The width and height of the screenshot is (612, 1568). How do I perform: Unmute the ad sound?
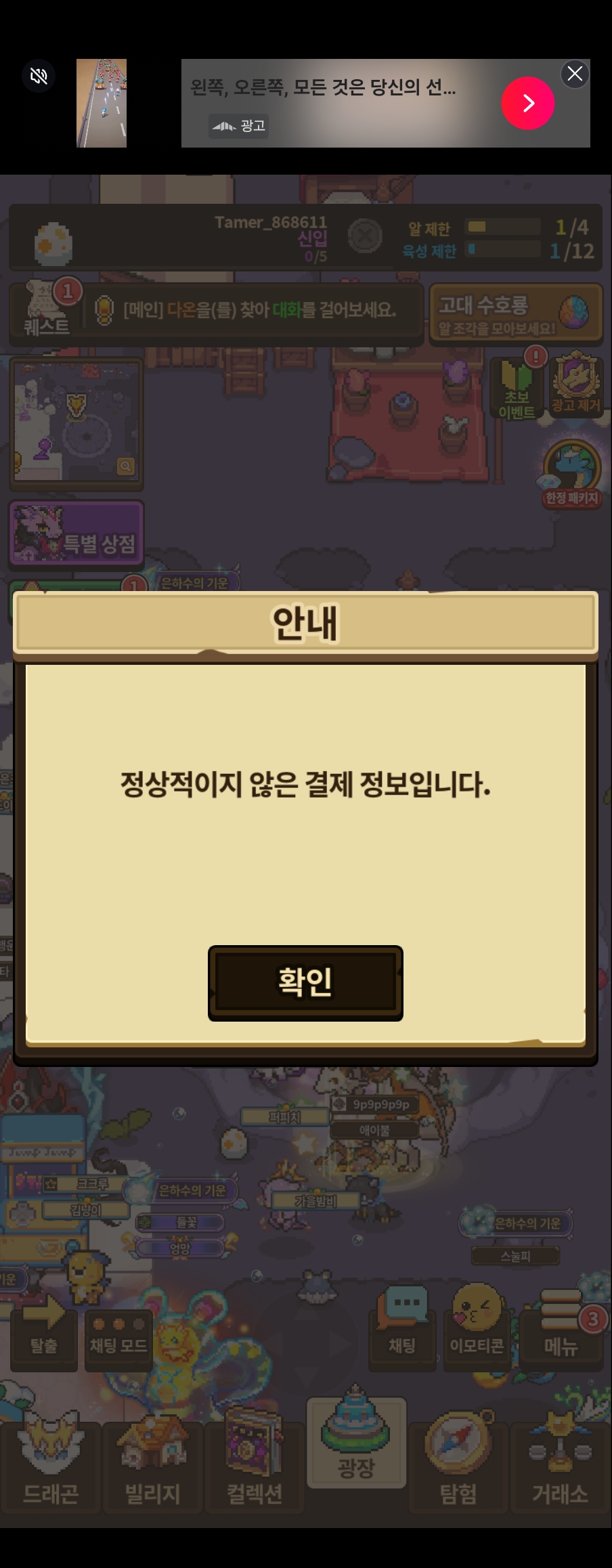tap(39, 76)
